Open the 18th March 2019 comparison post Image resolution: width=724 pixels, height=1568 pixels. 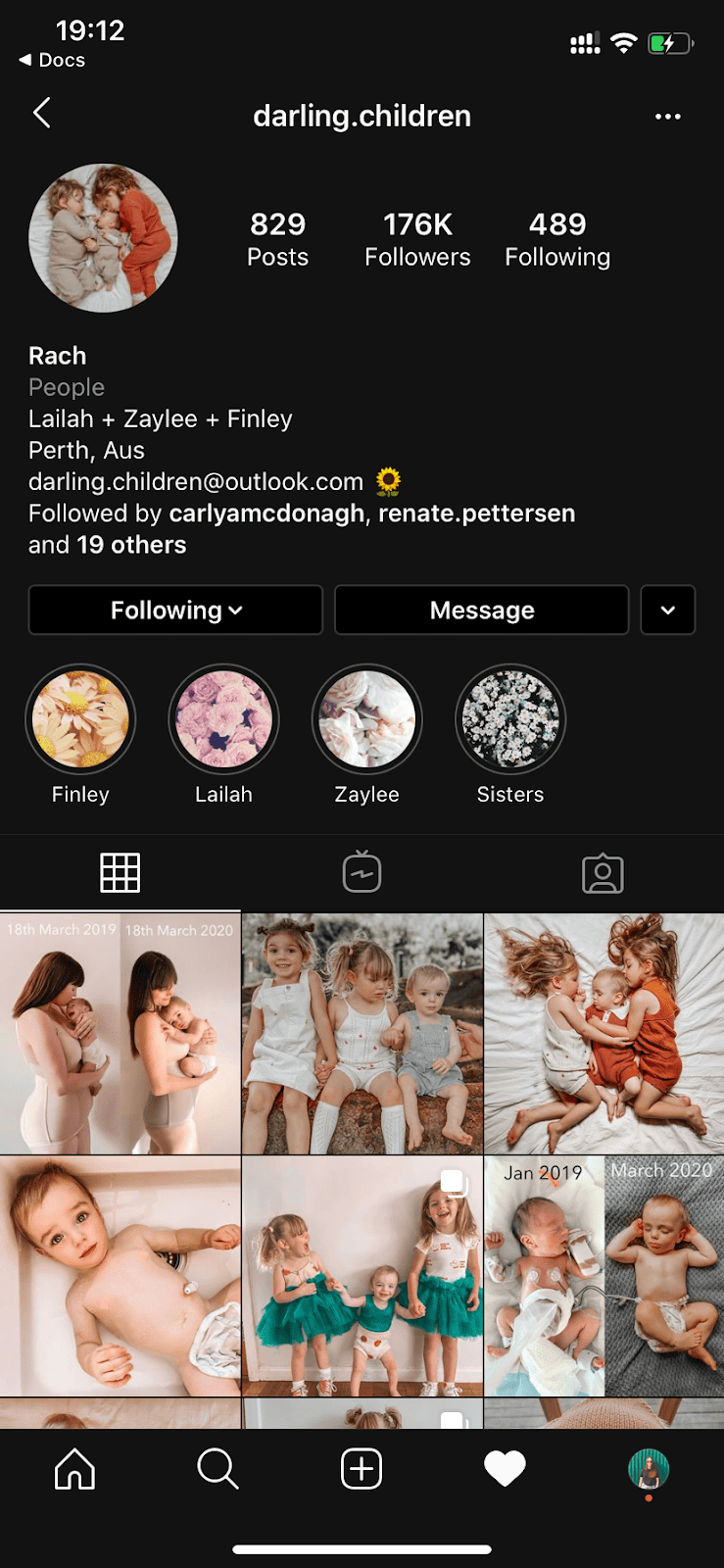[120, 1034]
